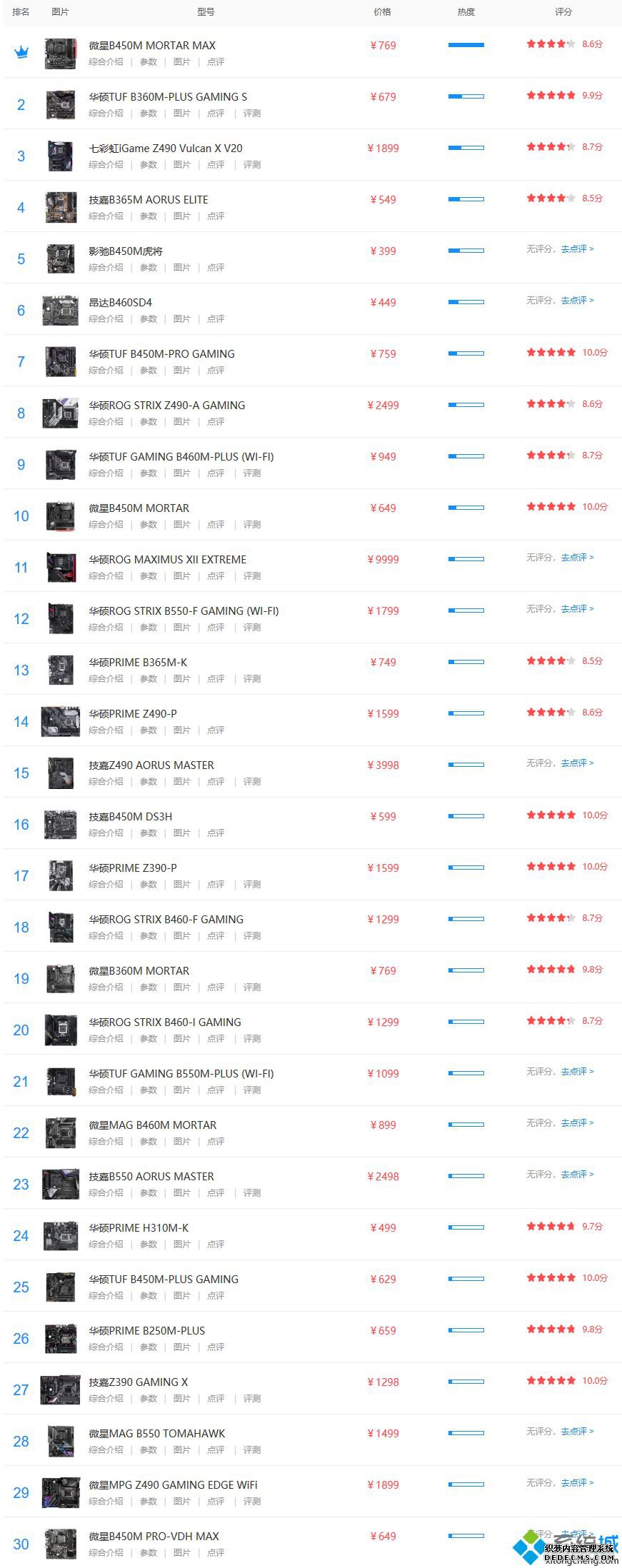
Task: Open 参数 for 华硕TUF B360M-PLUS GAMING S
Action: click(x=149, y=114)
